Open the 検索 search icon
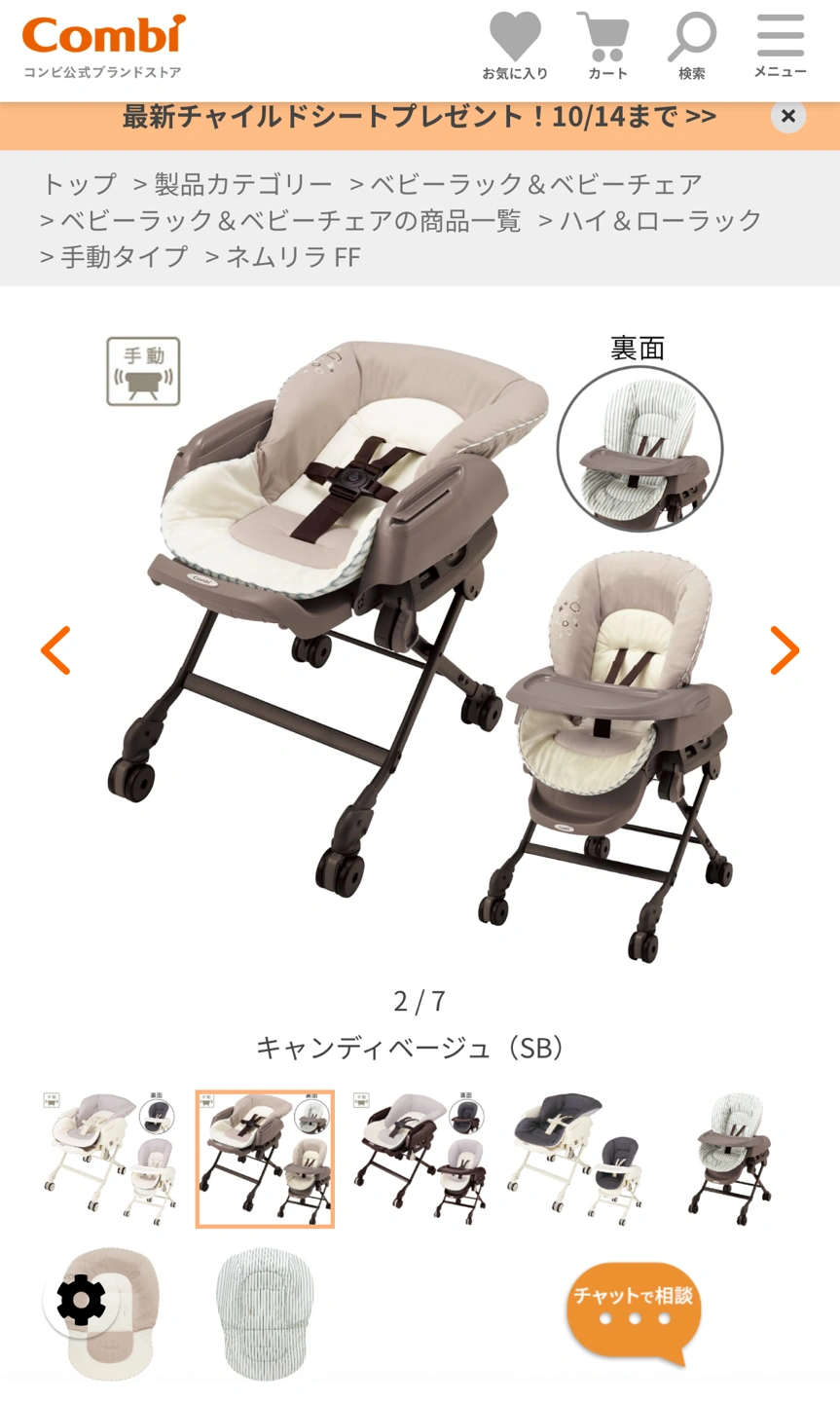 click(692, 46)
